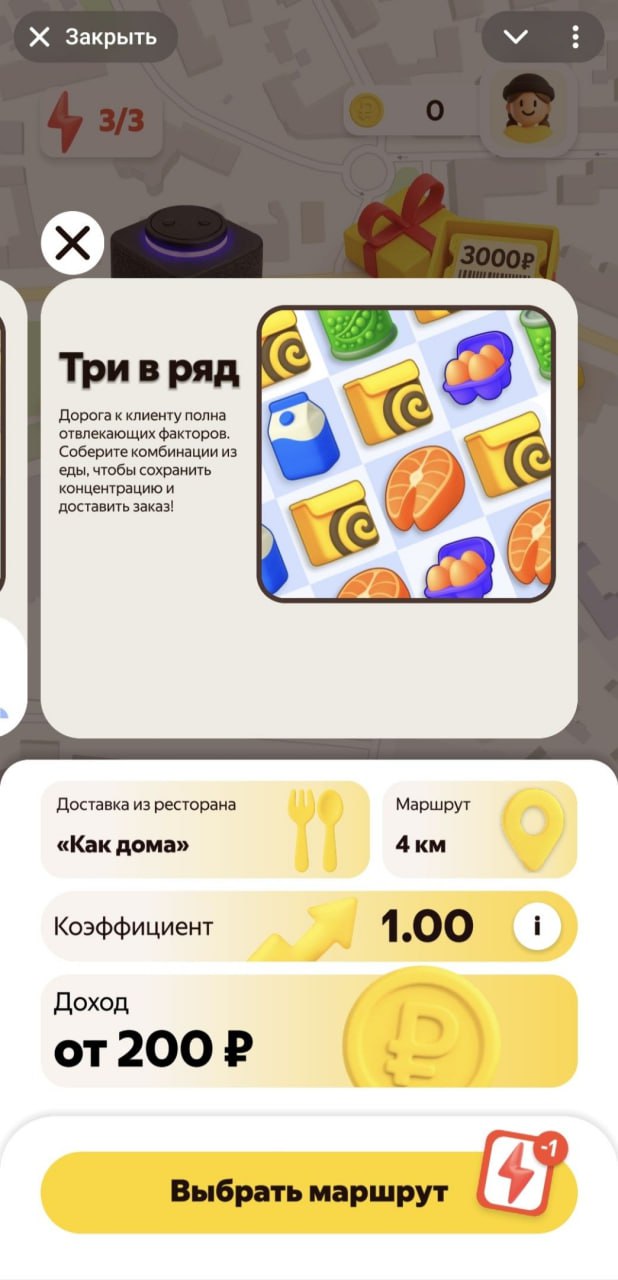Tap the Закрыть button
This screenshot has height=1280, width=618.
[x=95, y=38]
